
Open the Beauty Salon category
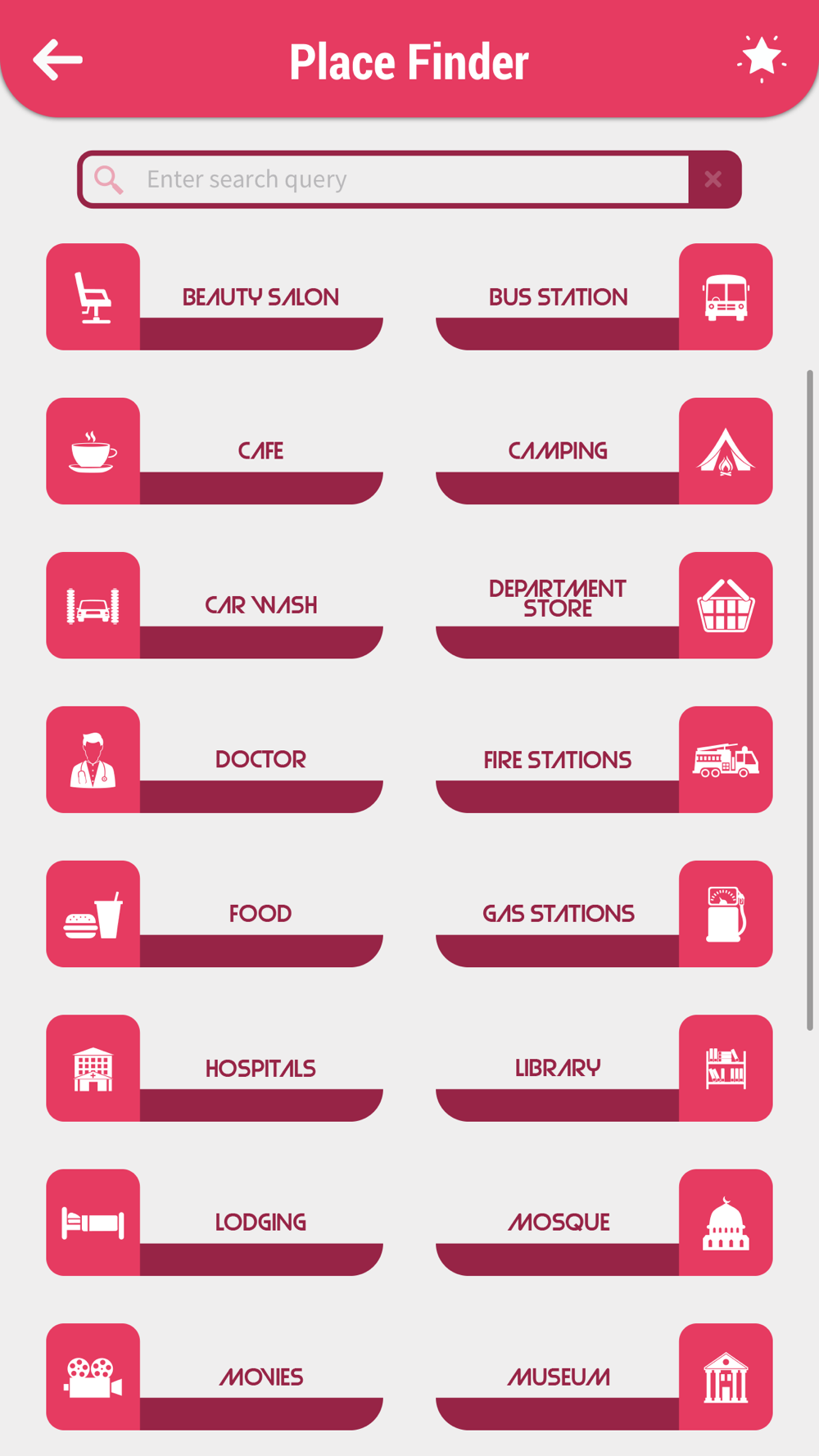click(x=215, y=297)
